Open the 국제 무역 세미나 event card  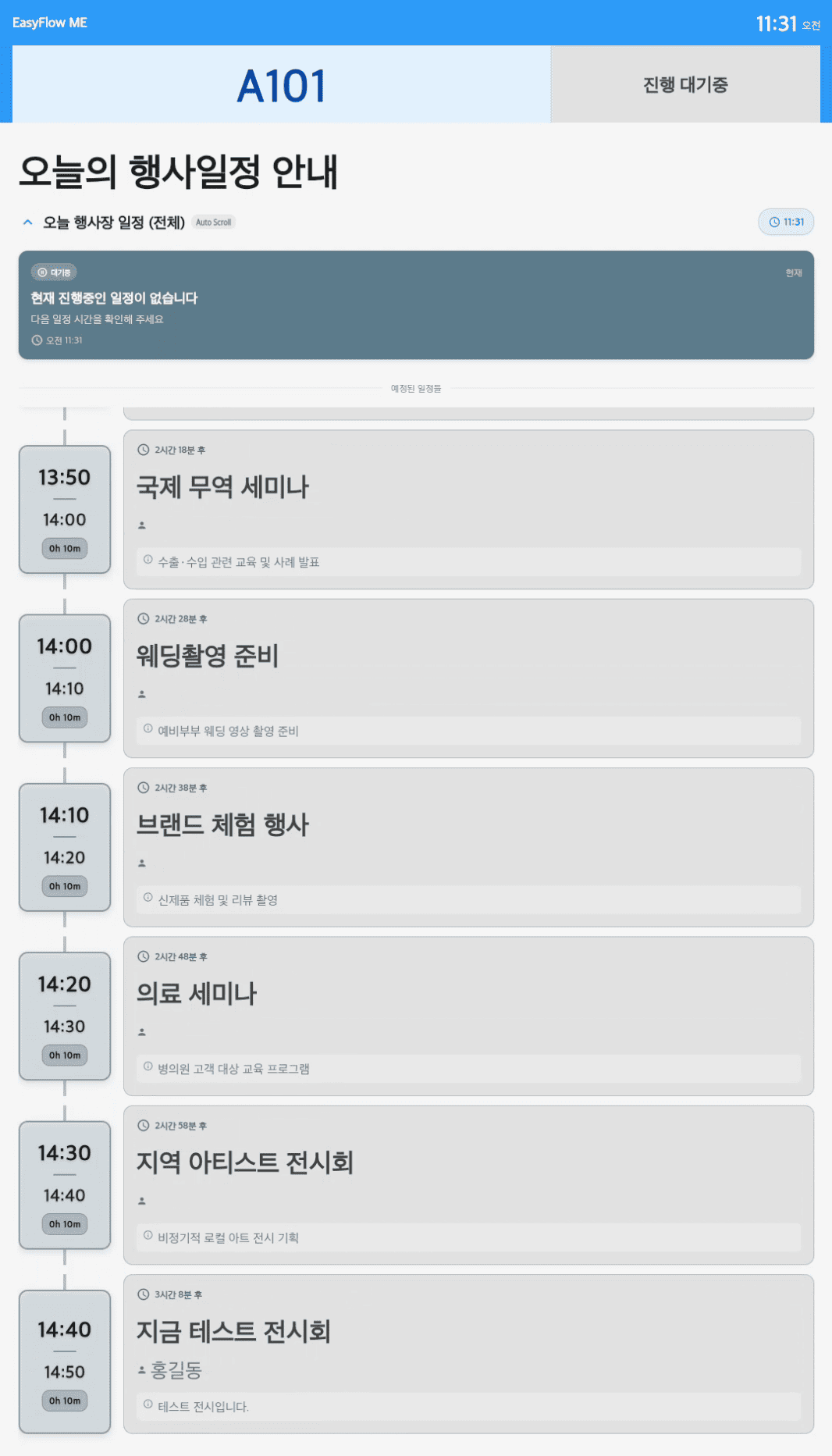coord(468,509)
